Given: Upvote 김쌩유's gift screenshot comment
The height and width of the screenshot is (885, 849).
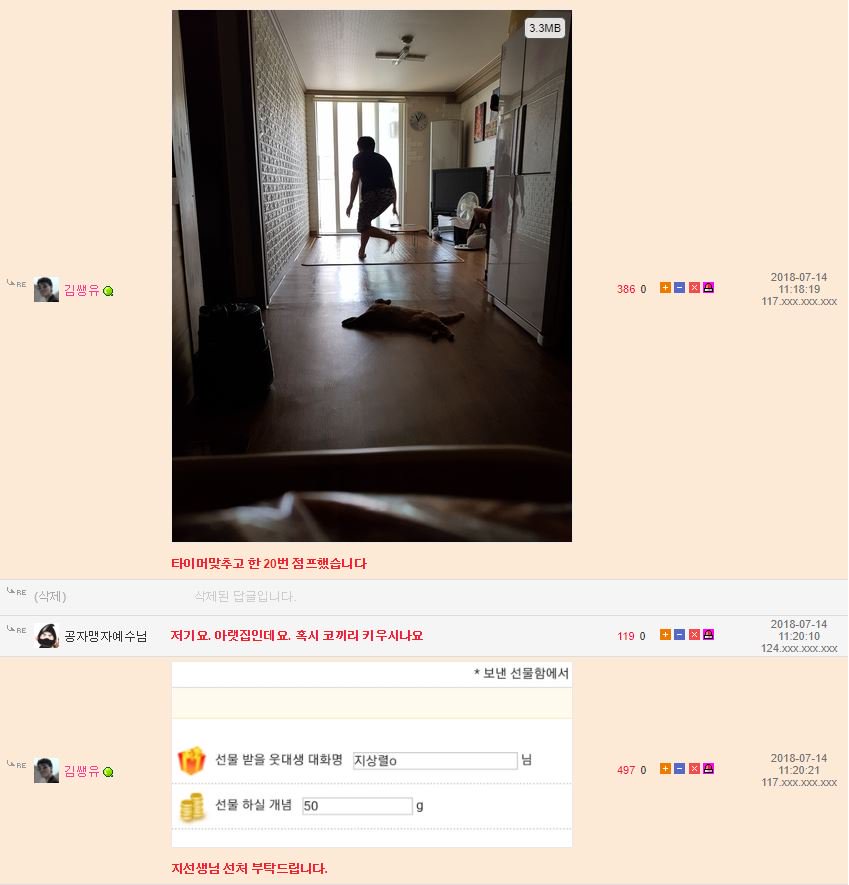Looking at the screenshot, I should (665, 769).
